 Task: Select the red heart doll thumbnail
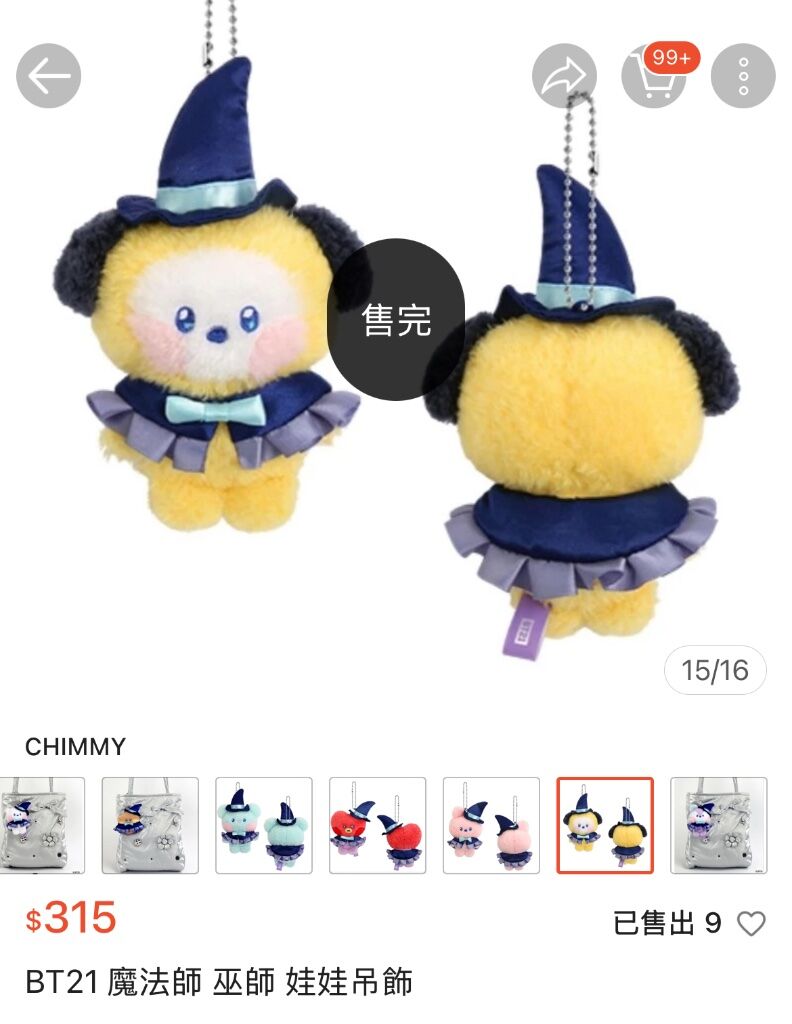[x=377, y=825]
